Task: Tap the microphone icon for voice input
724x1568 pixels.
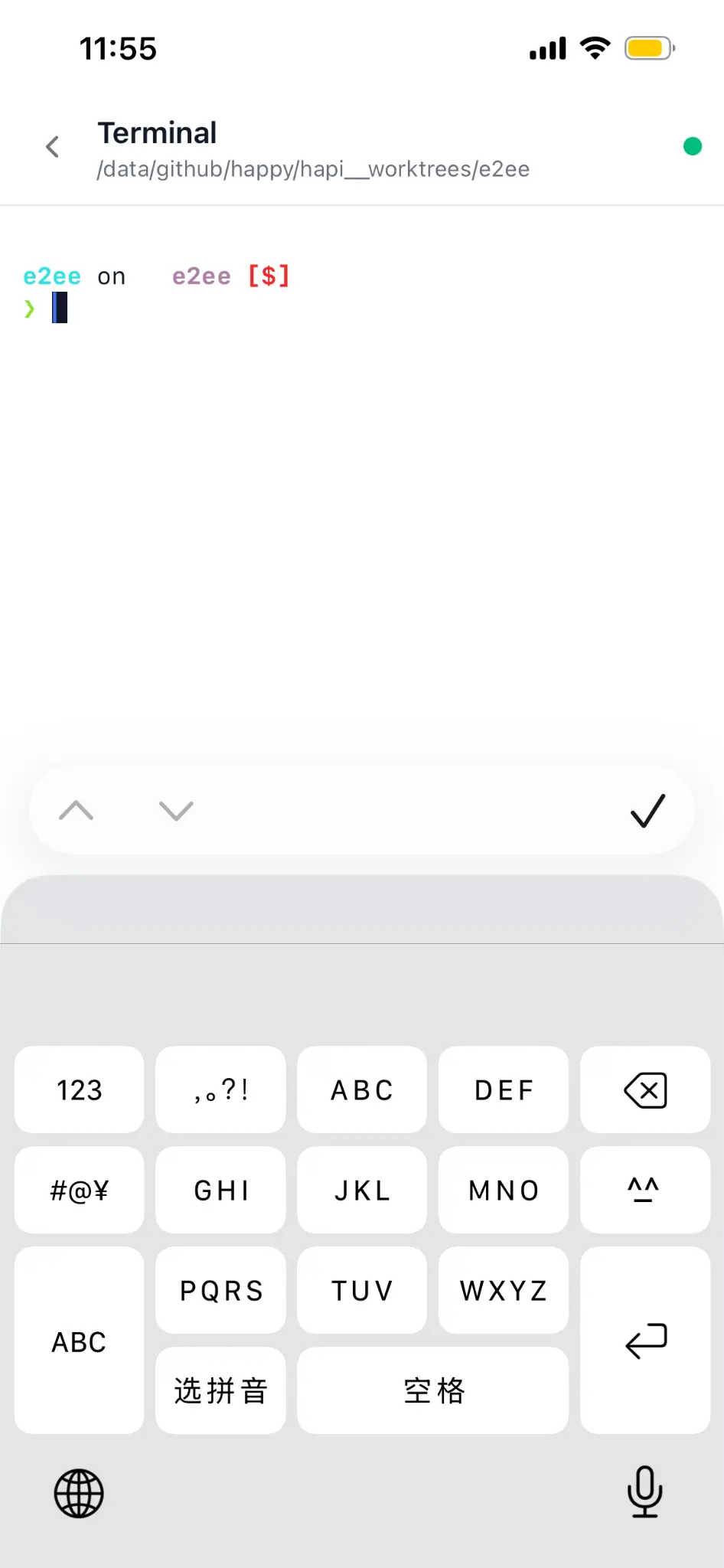Action: (x=644, y=1491)
